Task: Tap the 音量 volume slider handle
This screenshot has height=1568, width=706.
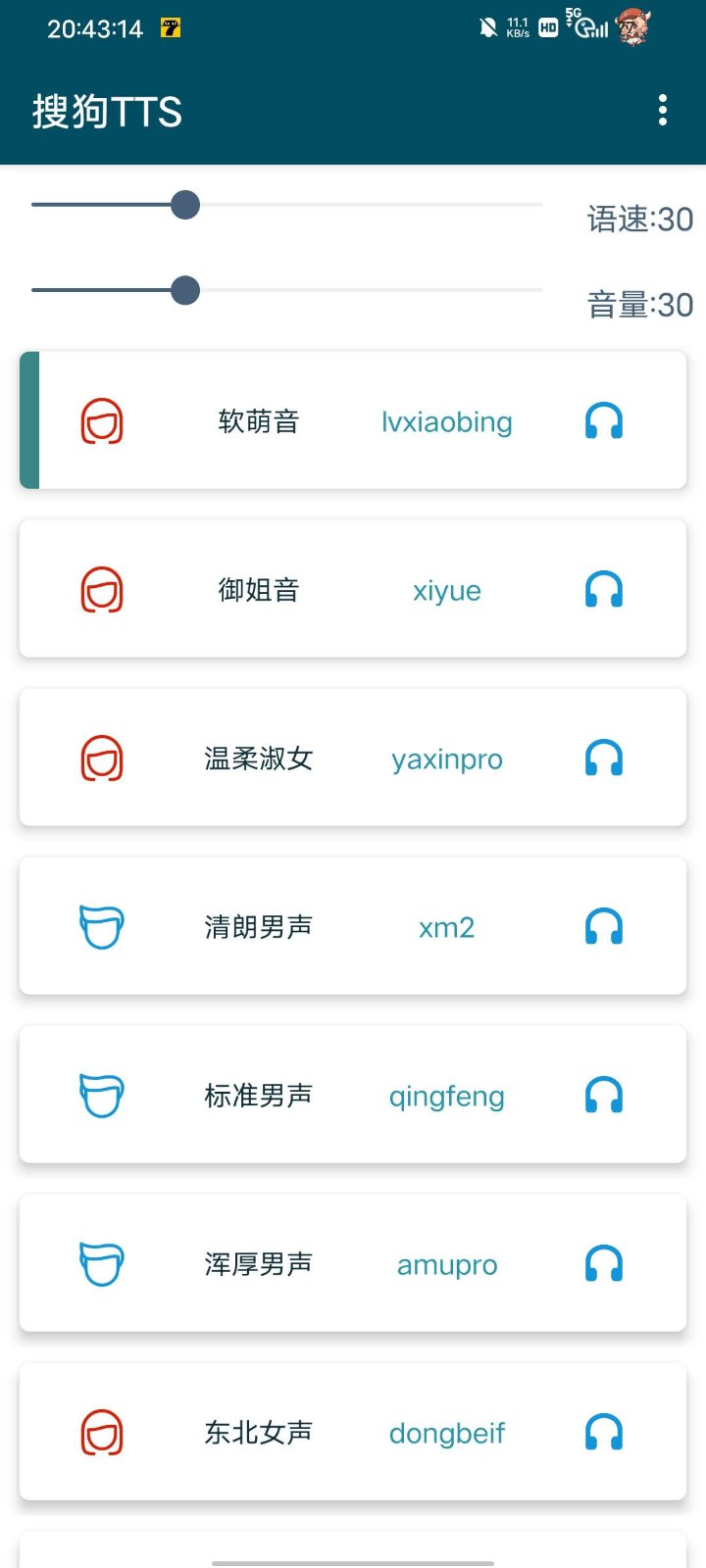Action: pyautogui.click(x=185, y=290)
